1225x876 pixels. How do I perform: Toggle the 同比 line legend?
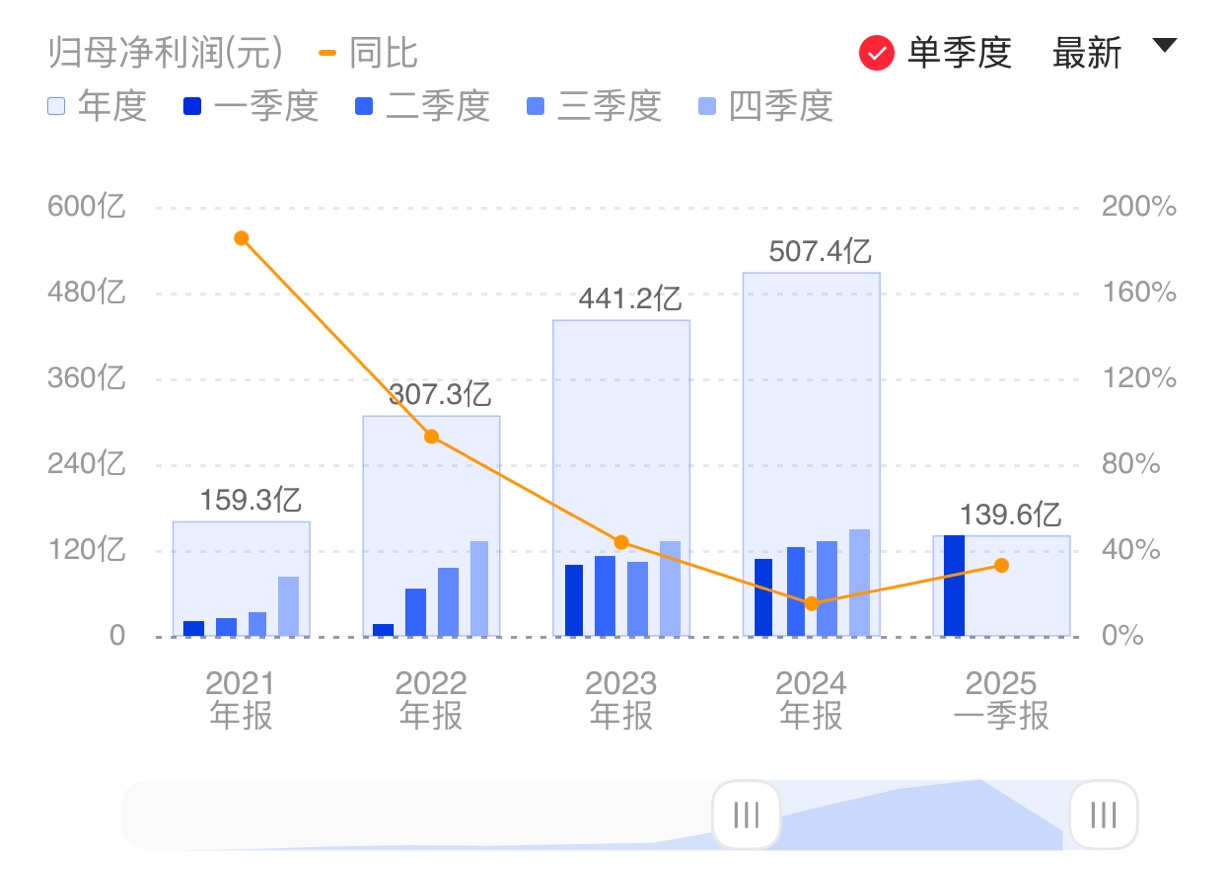366,53
